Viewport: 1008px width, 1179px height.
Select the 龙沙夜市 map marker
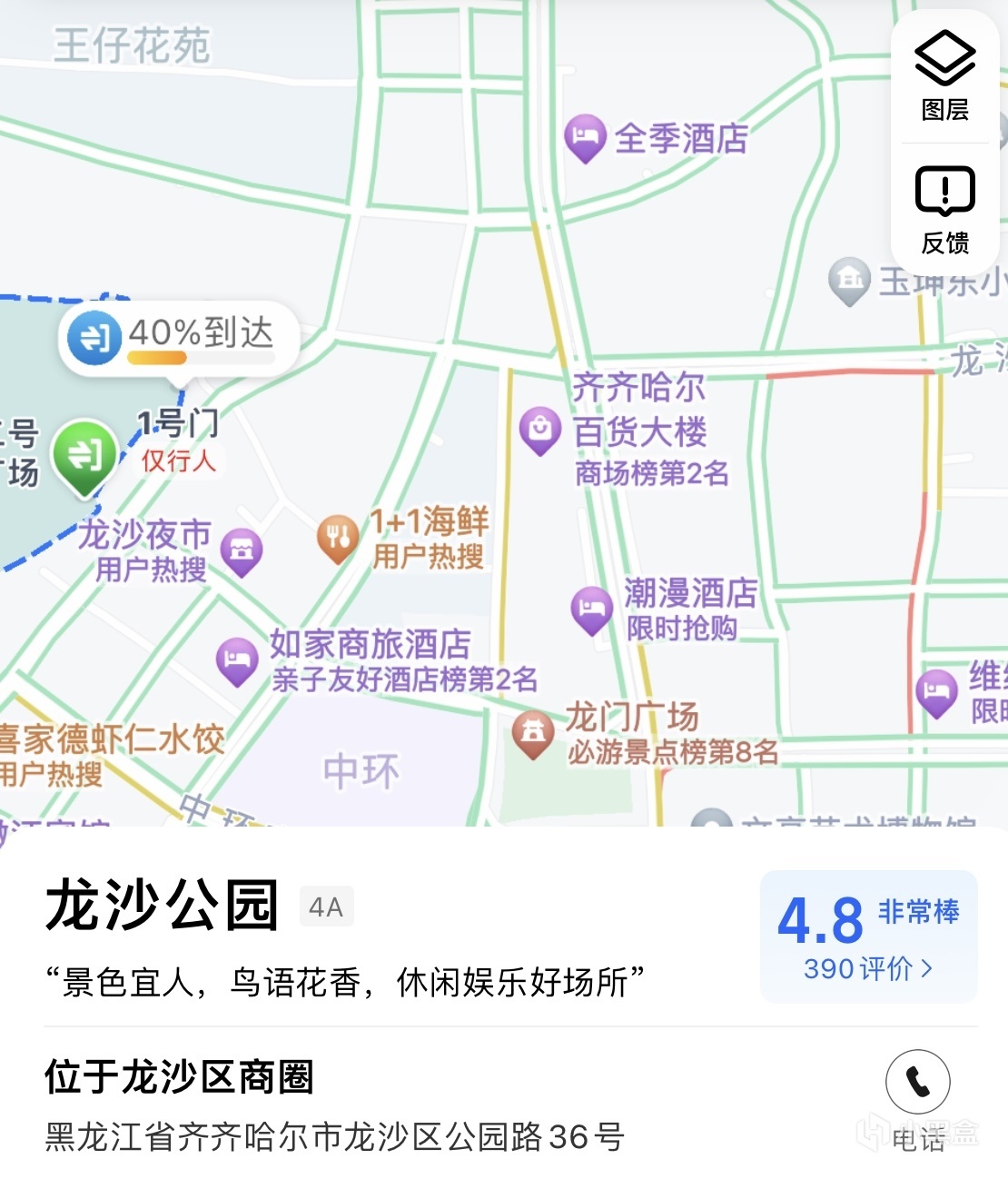pyautogui.click(x=242, y=550)
